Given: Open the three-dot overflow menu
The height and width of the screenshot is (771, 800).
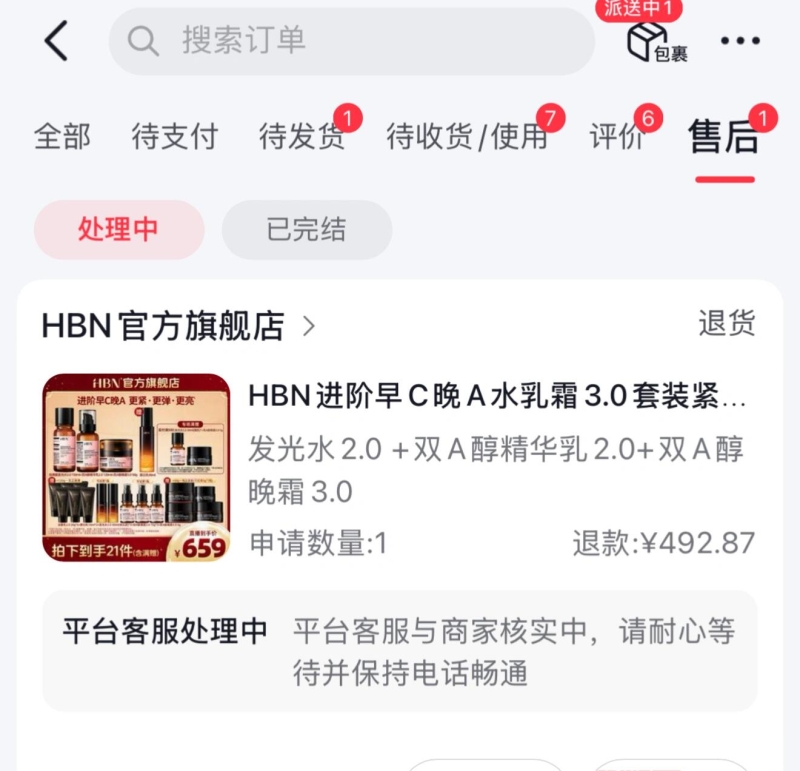Looking at the screenshot, I should click(x=740, y=42).
